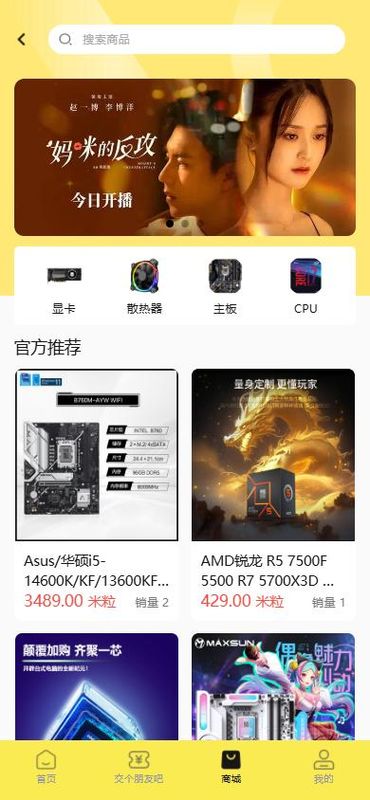Open the MAXSUN motherboard product card
370x800 pixels.
[273, 687]
